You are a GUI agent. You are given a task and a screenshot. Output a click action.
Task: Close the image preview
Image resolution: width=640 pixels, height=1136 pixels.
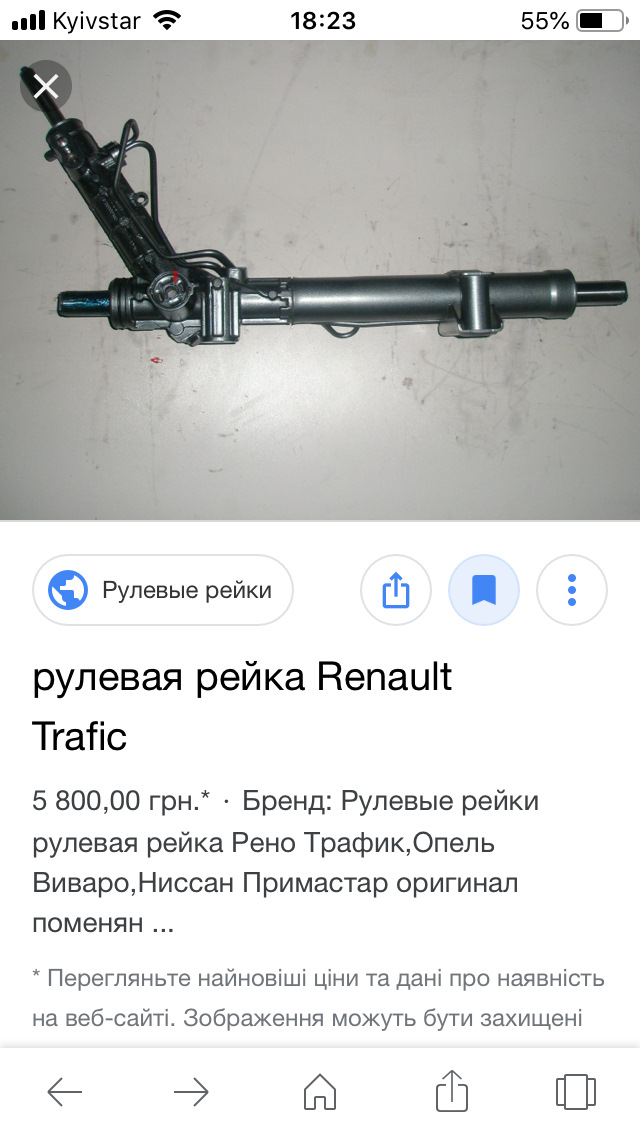[46, 87]
